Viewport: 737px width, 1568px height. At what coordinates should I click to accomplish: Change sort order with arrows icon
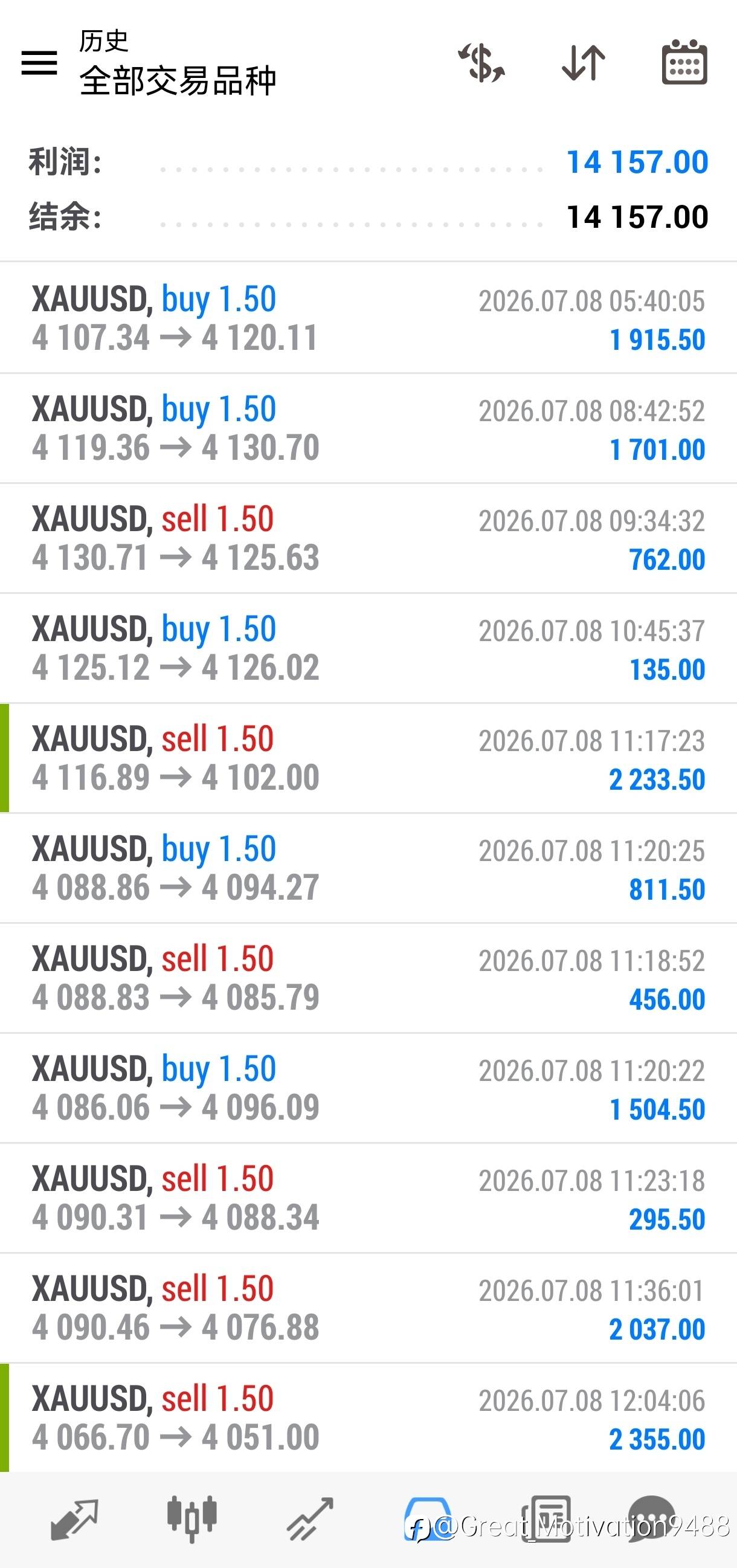pyautogui.click(x=583, y=62)
